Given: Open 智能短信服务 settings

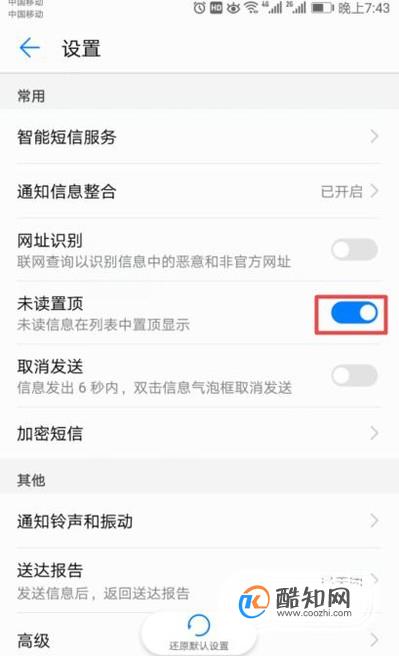Looking at the screenshot, I should (200, 137).
